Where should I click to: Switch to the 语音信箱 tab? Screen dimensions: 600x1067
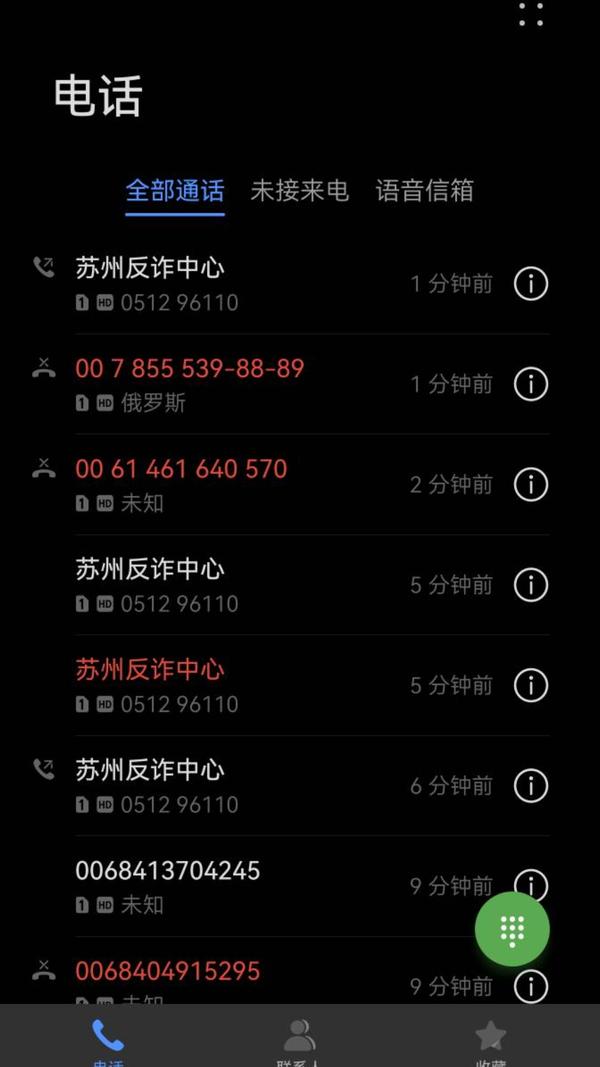pyautogui.click(x=424, y=191)
